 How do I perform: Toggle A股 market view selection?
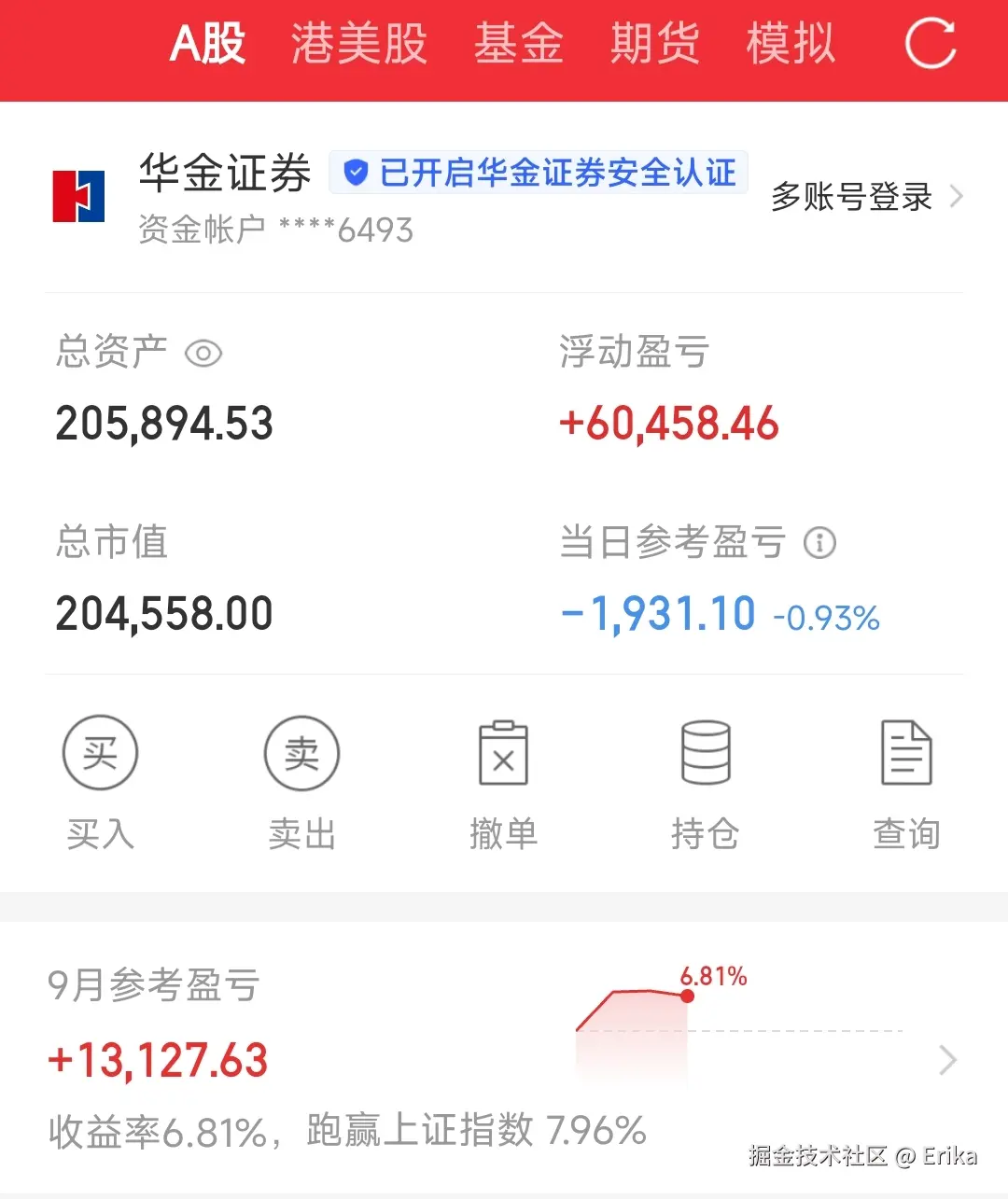207,44
